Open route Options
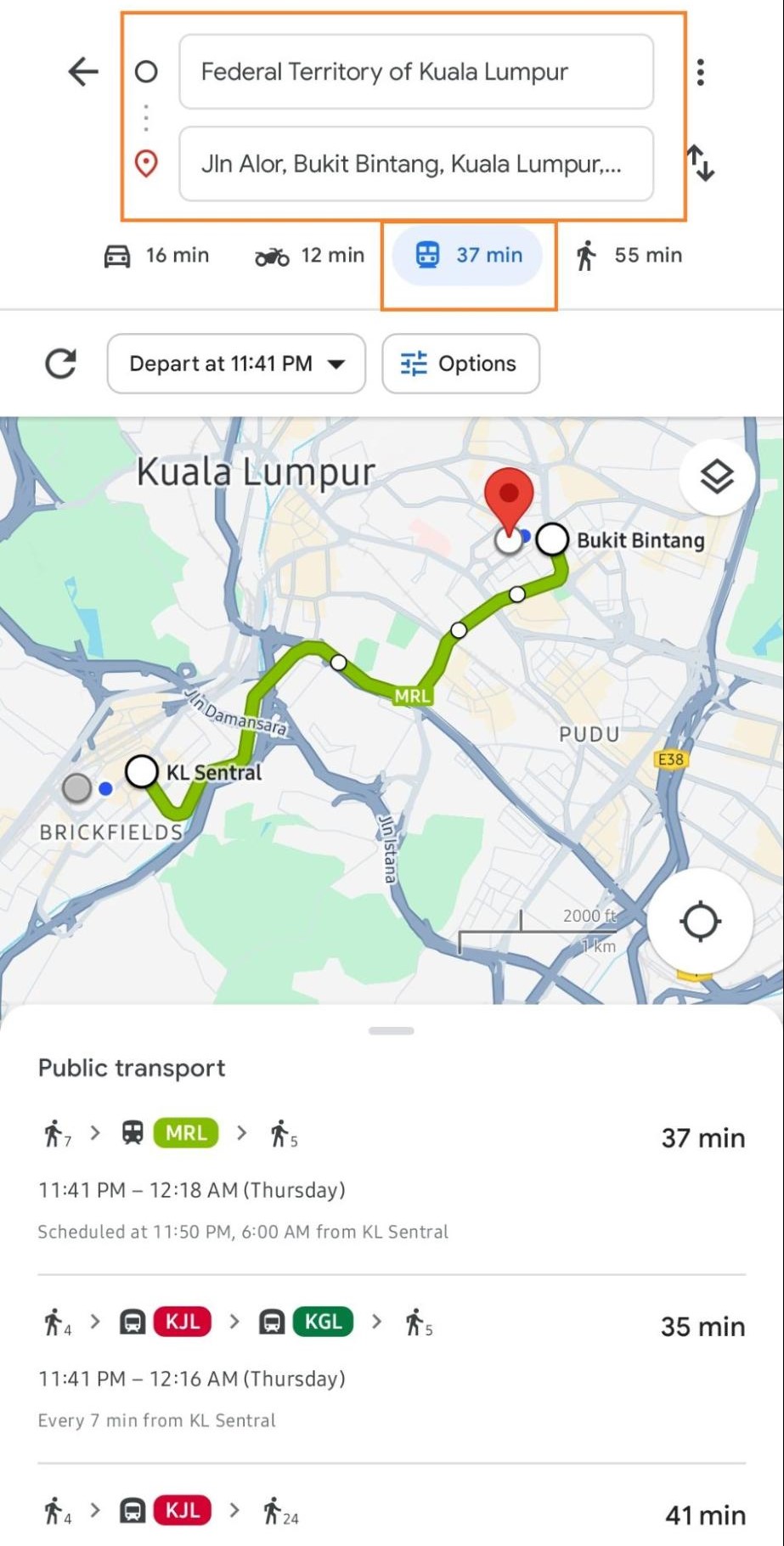This screenshot has height=1546, width=784. [460, 364]
